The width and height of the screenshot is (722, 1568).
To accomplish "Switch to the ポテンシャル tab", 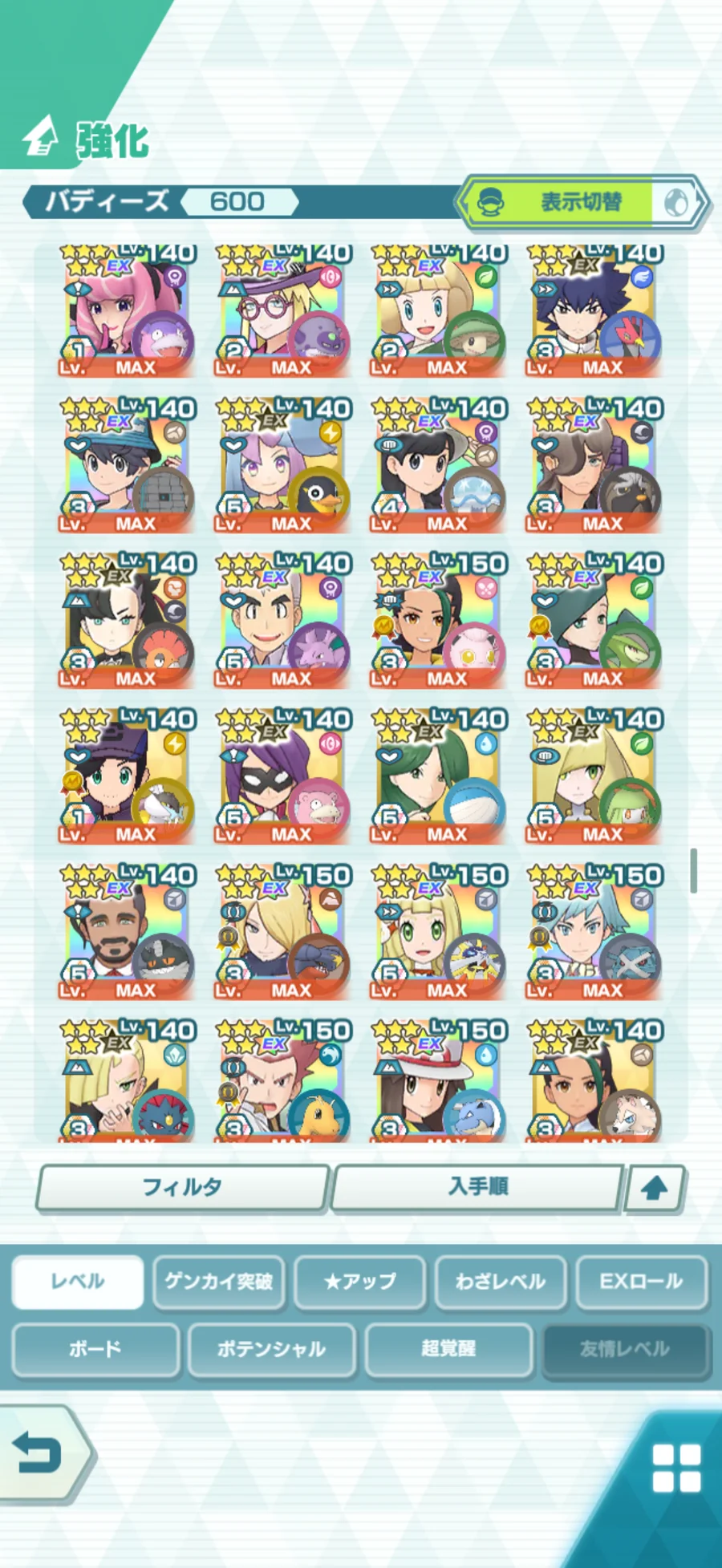I will pyautogui.click(x=271, y=1348).
